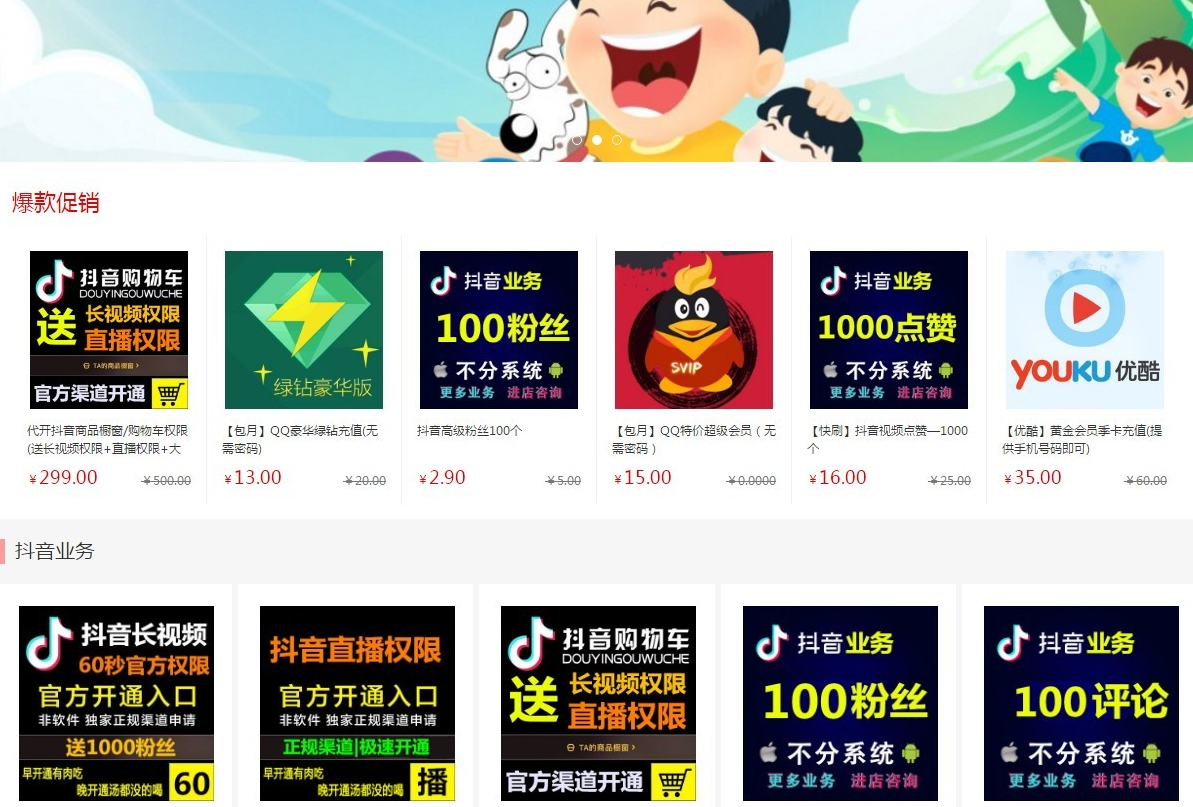This screenshot has width=1193, height=807.
Task: Open 抖音购物车 tile under 抖音业务 section
Action: click(598, 703)
